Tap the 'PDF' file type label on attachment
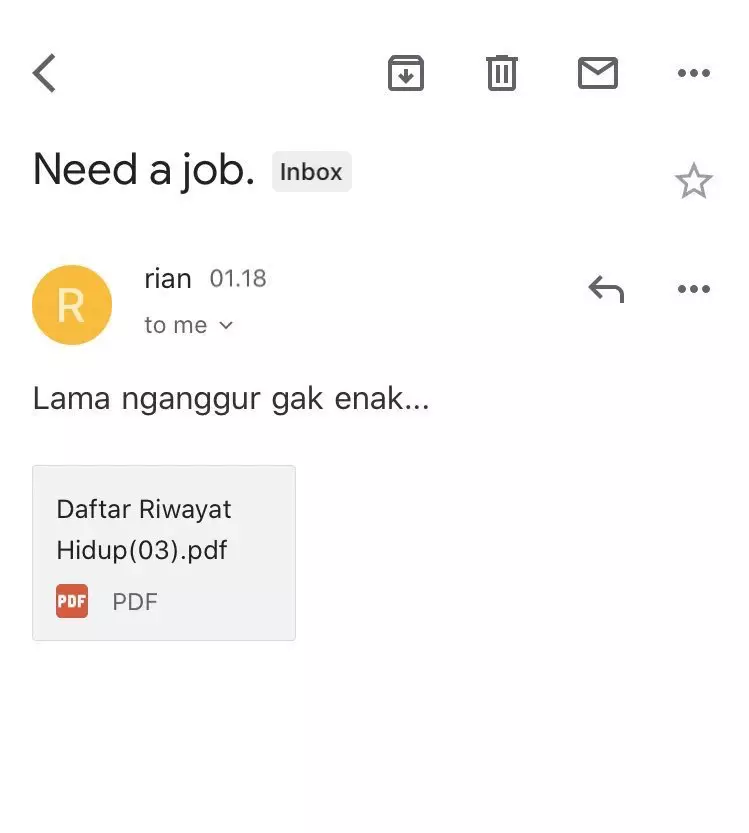The image size is (749, 833). [135, 601]
